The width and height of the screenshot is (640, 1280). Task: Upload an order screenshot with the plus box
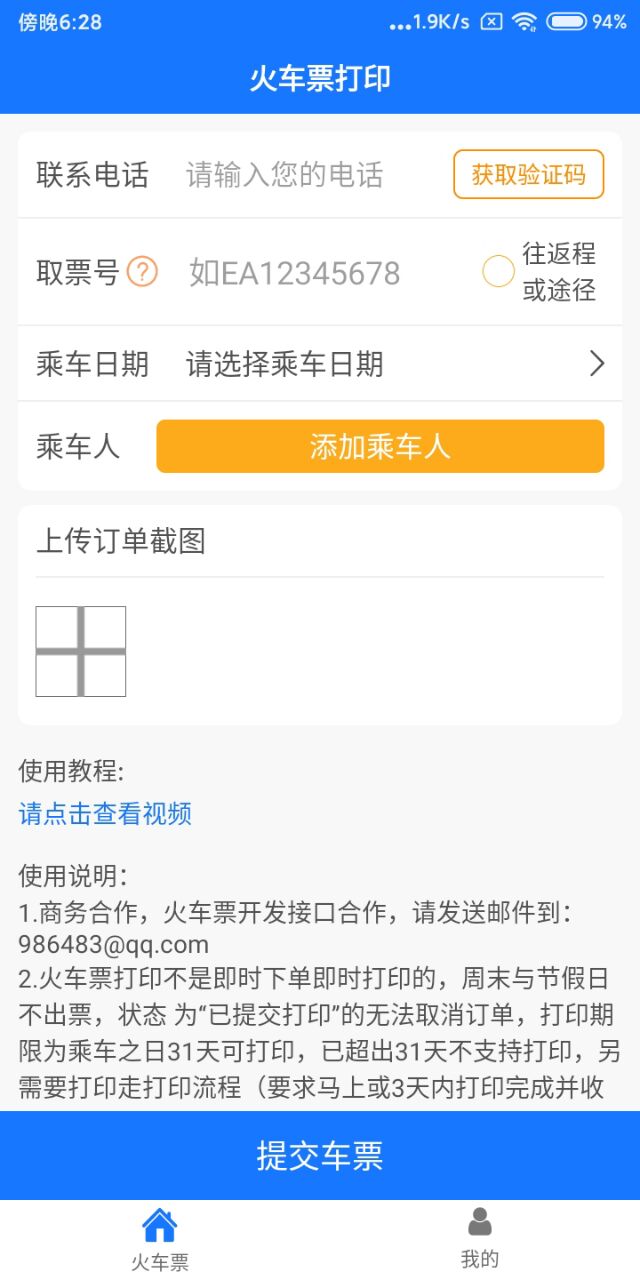tap(81, 651)
